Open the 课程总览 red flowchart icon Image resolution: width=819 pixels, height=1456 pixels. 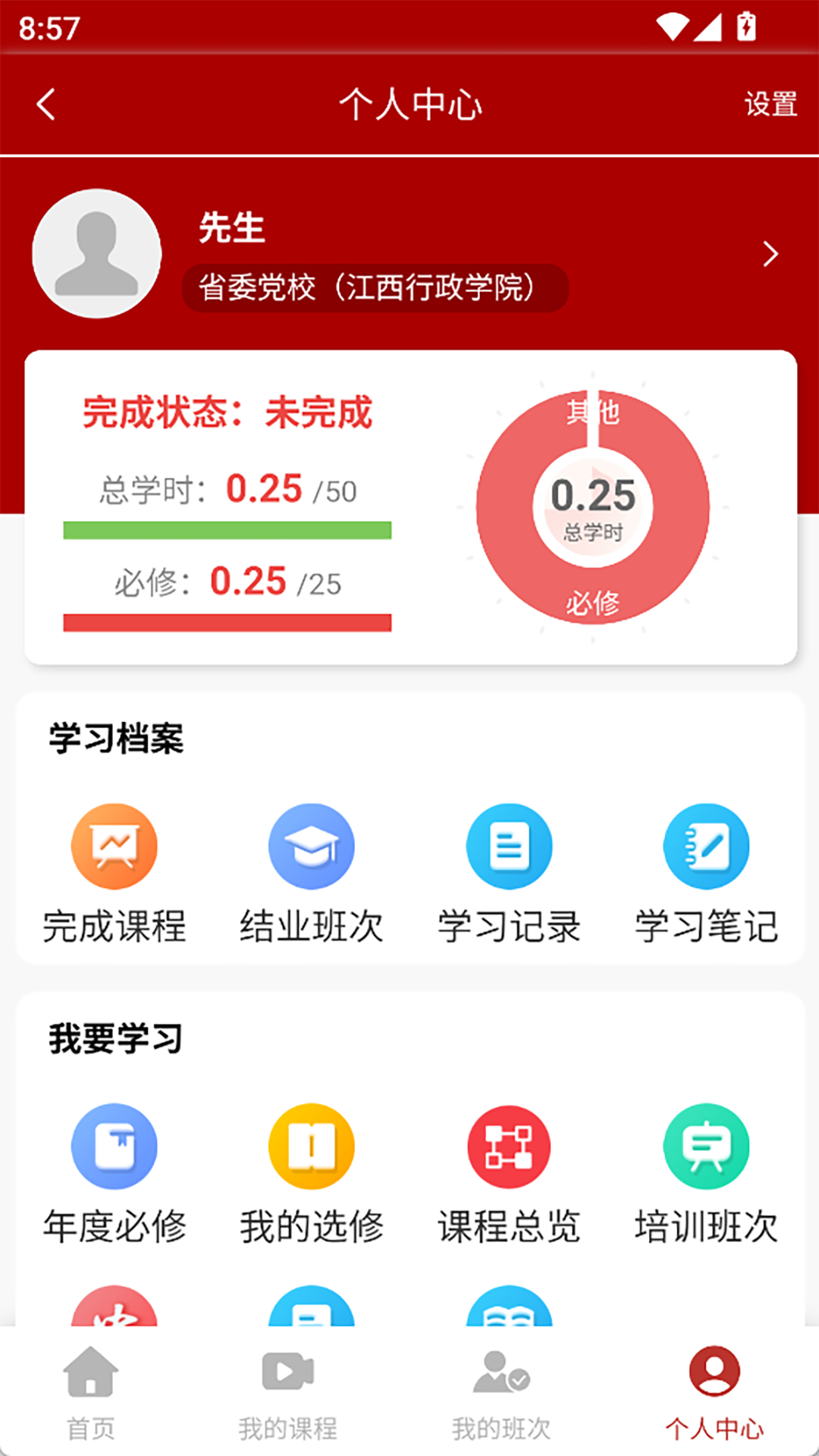point(509,1146)
